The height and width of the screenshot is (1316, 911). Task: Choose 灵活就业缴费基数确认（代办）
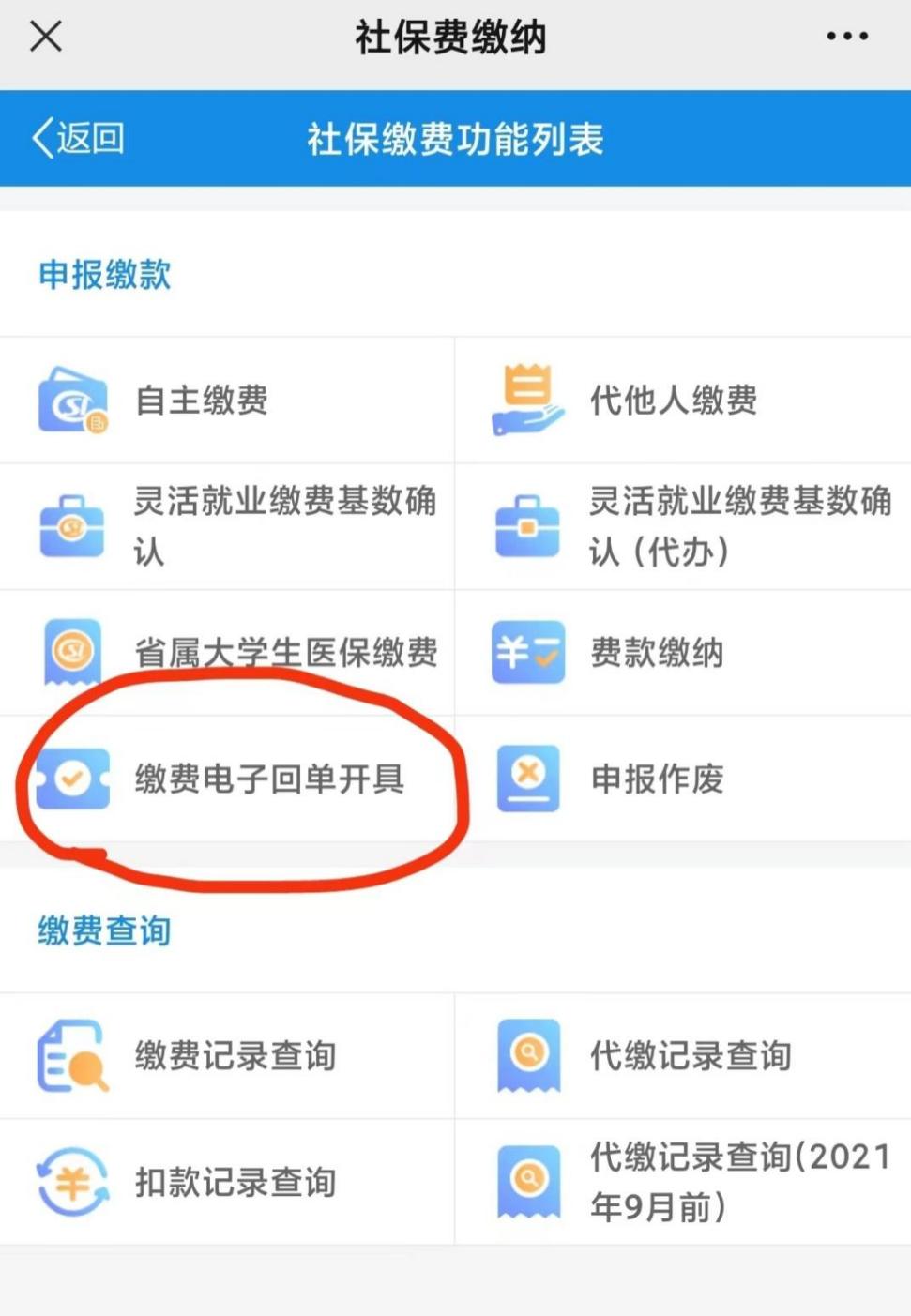coord(682,526)
